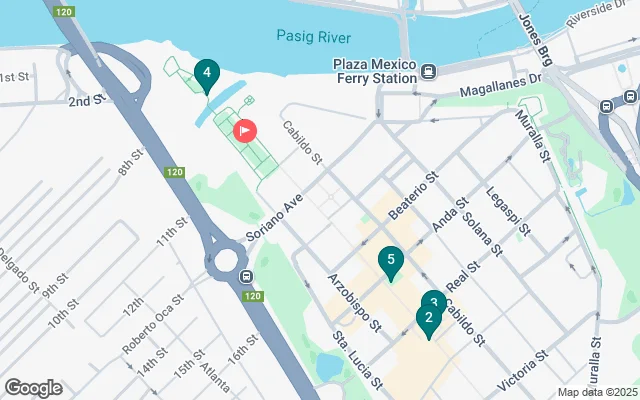This screenshot has width=640, height=400.
Task: Select map pin number 5
Action: point(391,262)
